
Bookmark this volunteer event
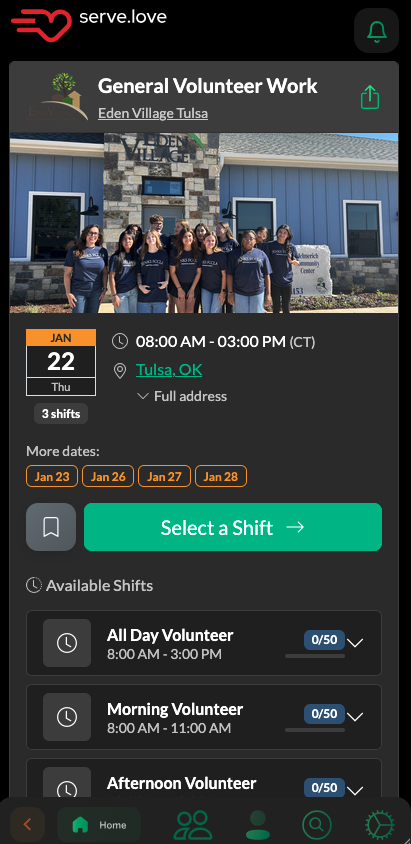pos(51,527)
